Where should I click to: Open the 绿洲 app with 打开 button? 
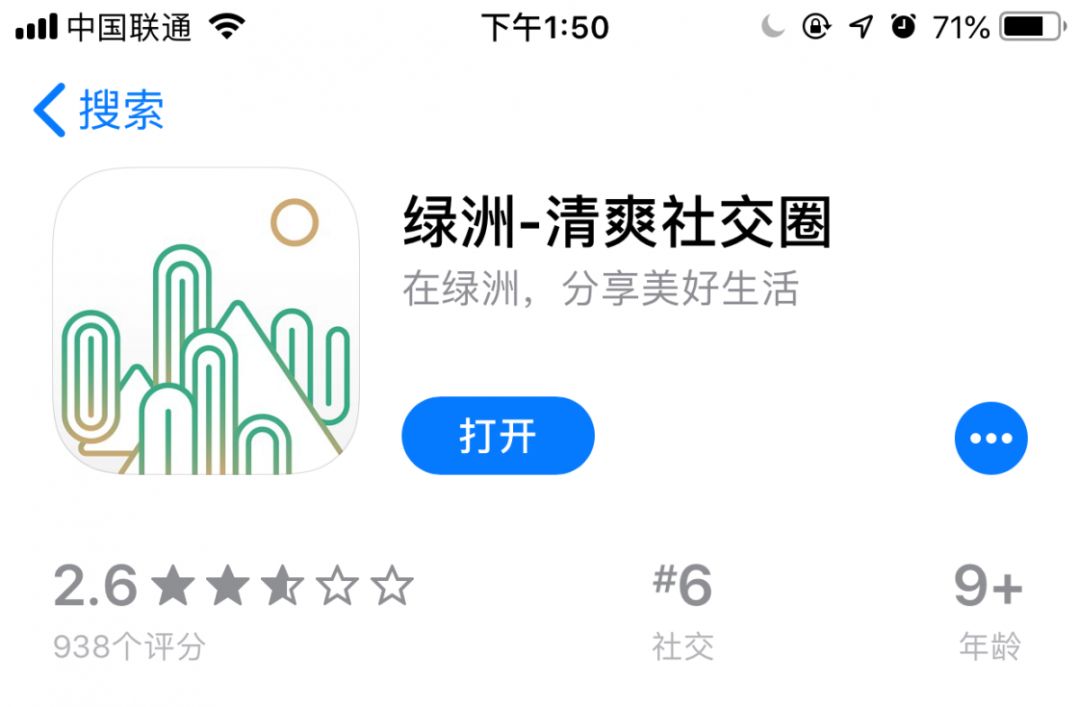(x=498, y=436)
